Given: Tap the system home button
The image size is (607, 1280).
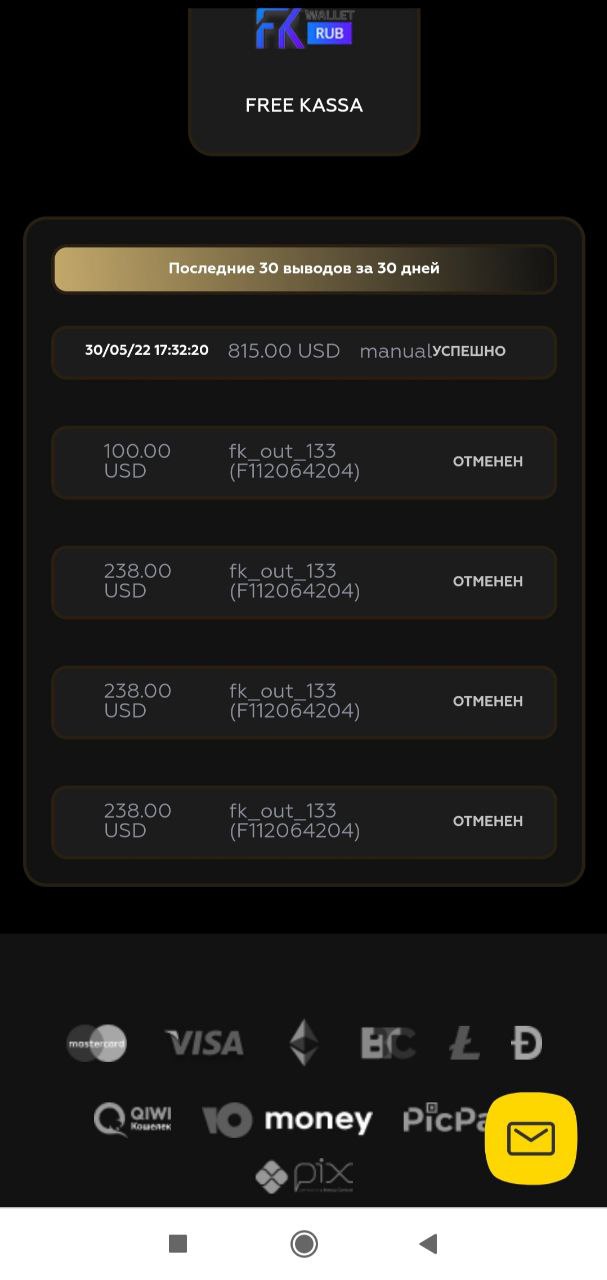Looking at the screenshot, I should click(x=304, y=1243).
